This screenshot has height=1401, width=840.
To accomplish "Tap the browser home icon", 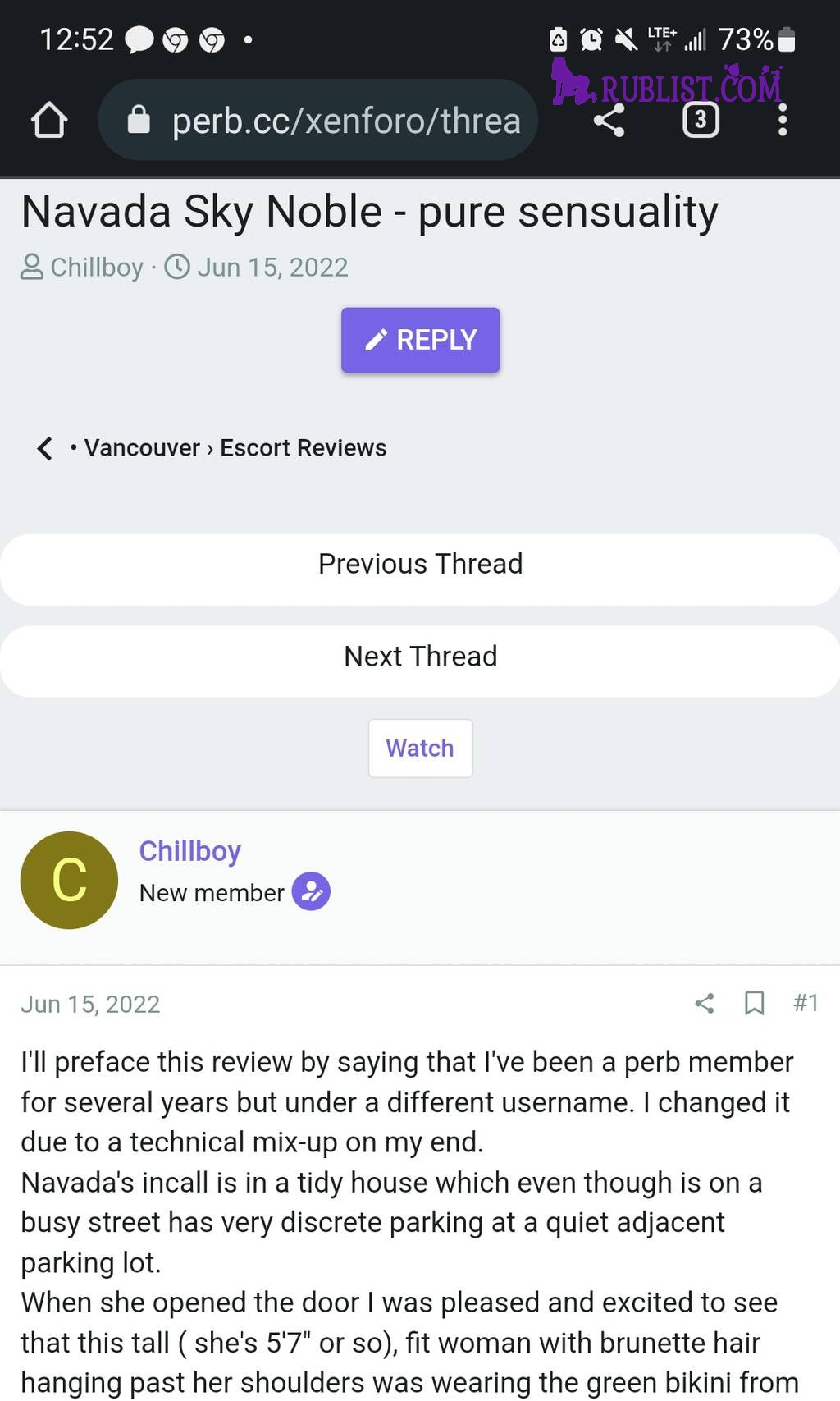I will click(49, 121).
